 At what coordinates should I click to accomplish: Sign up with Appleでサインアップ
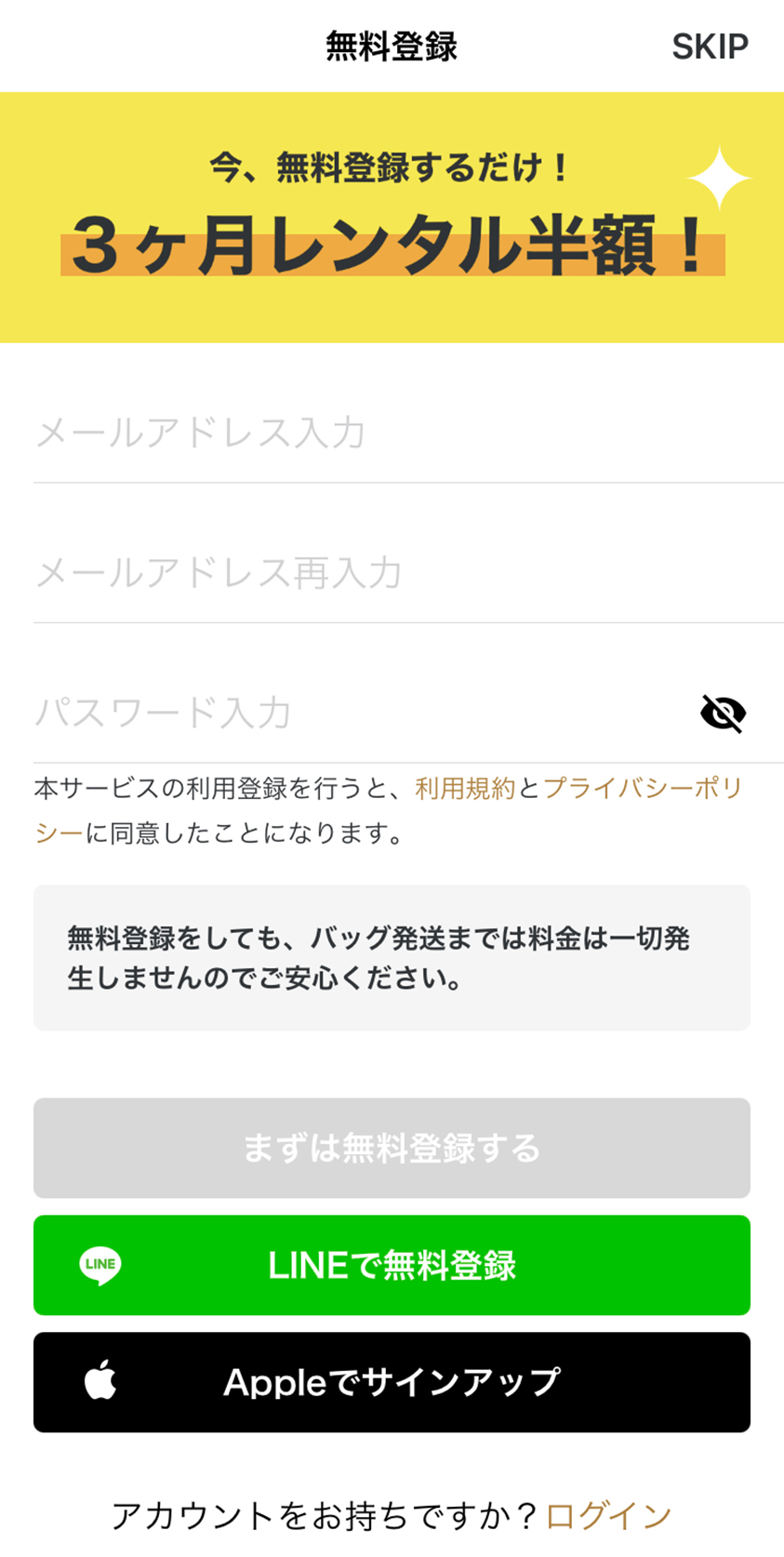[x=392, y=1382]
